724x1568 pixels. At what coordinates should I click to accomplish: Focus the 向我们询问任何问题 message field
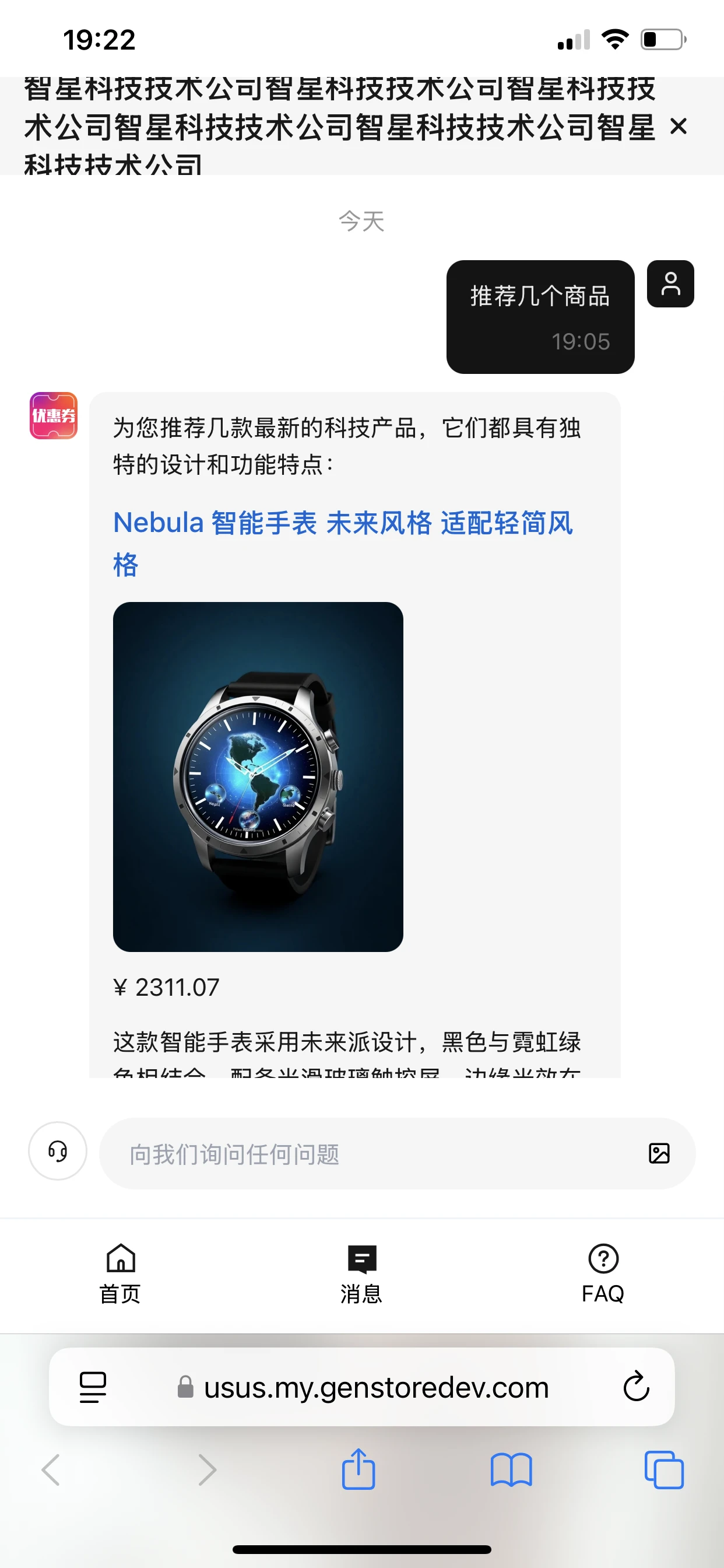click(377, 1153)
